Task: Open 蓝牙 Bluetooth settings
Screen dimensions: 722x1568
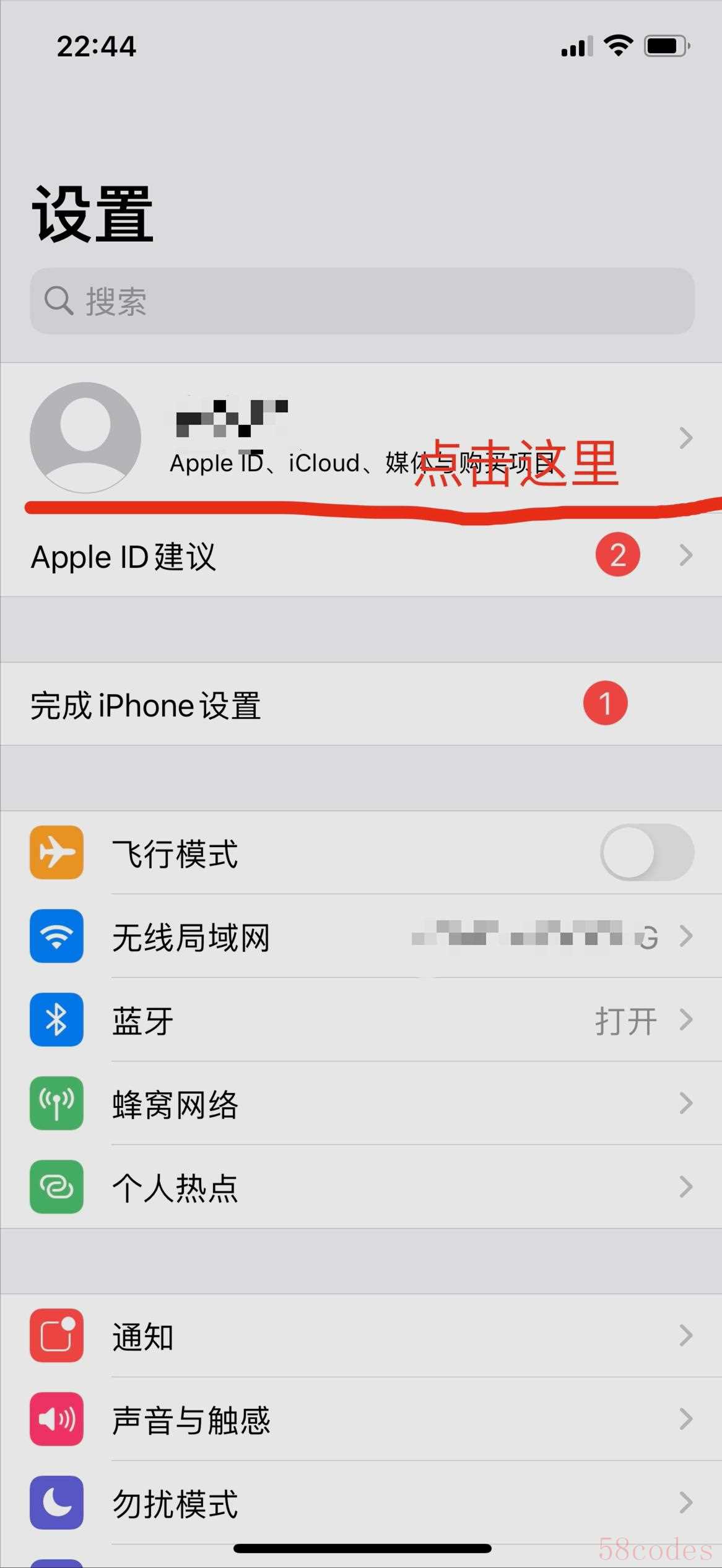Action: point(361,1019)
